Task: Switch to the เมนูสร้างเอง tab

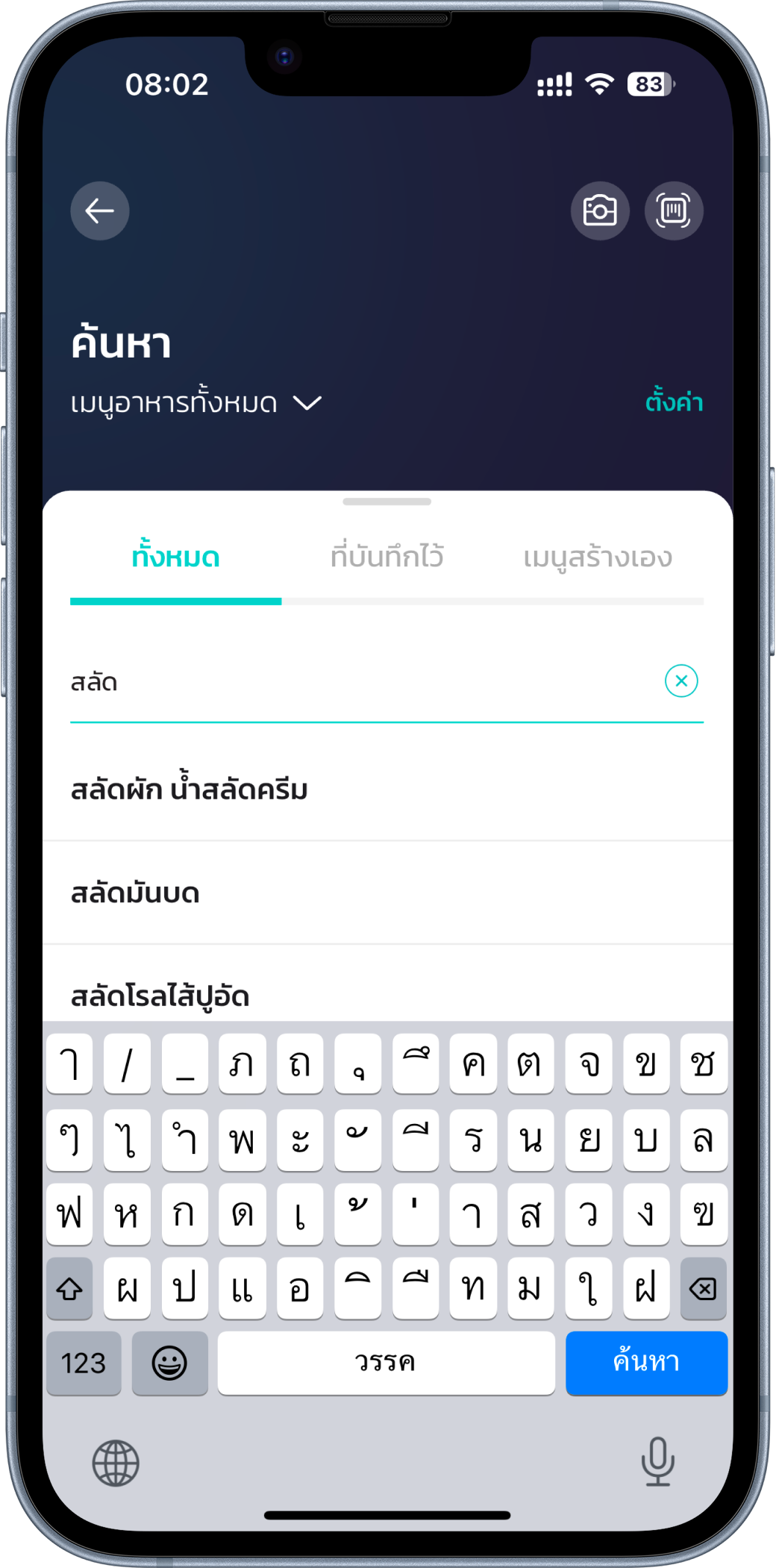Action: 597,557
